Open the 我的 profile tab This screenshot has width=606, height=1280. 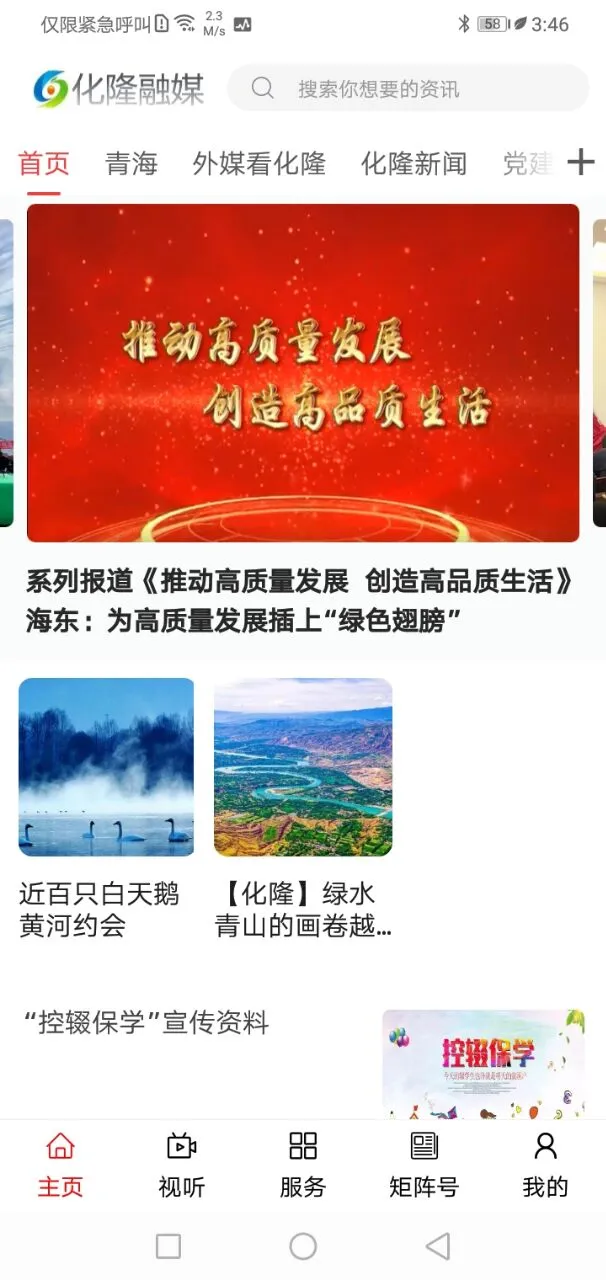[545, 1165]
